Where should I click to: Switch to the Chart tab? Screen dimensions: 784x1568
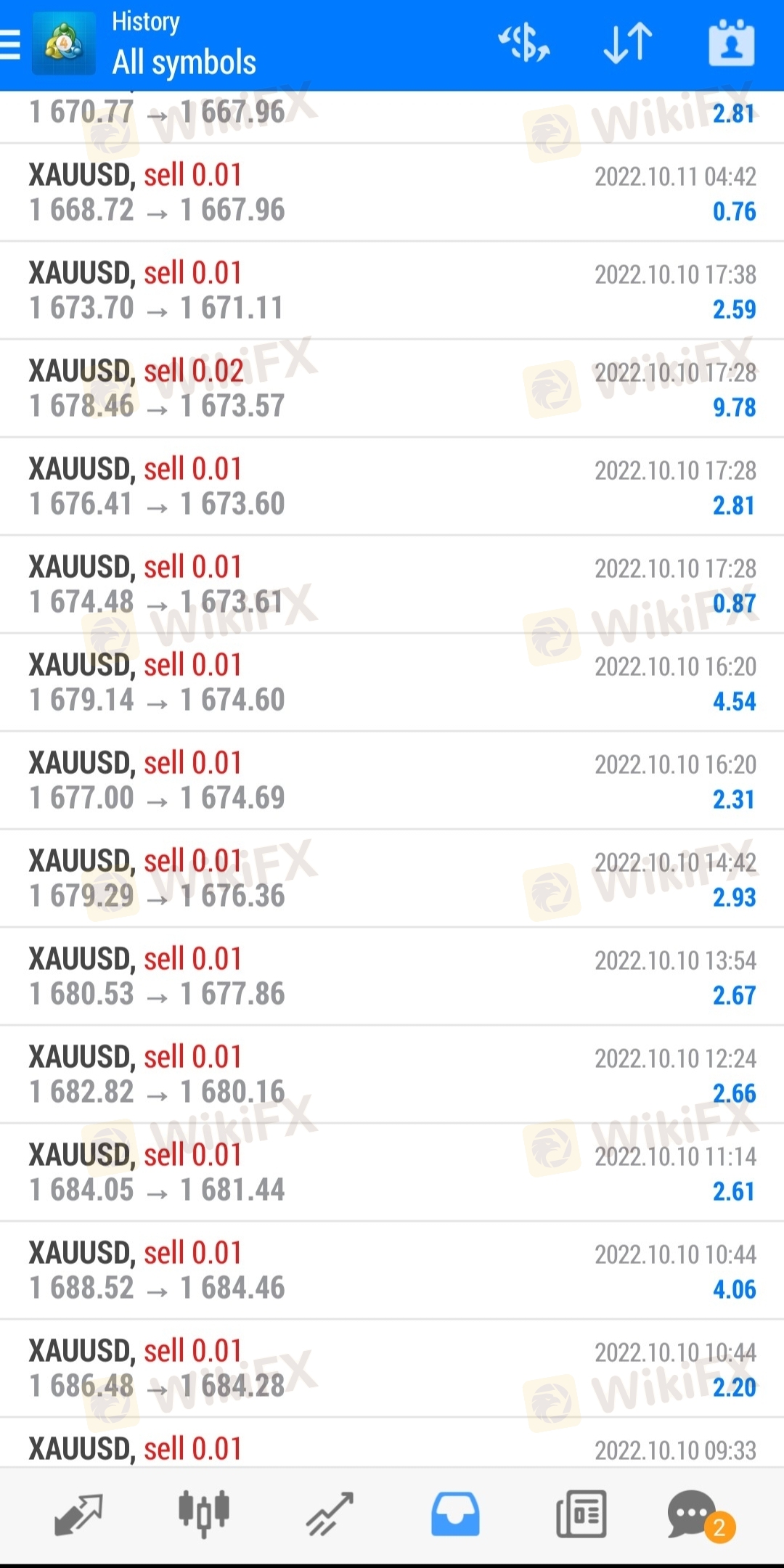(x=204, y=1515)
